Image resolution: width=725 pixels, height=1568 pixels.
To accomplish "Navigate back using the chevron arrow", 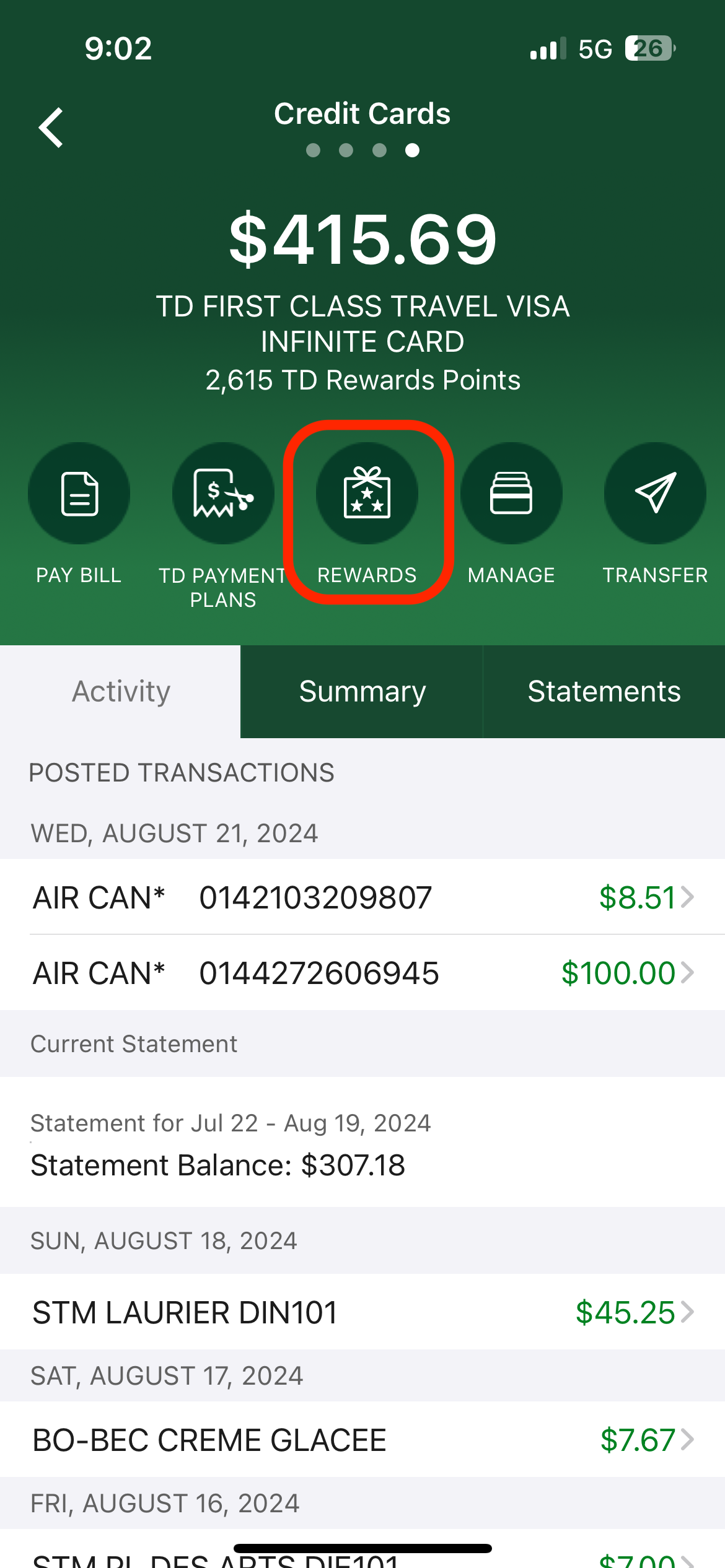I will 51,128.
